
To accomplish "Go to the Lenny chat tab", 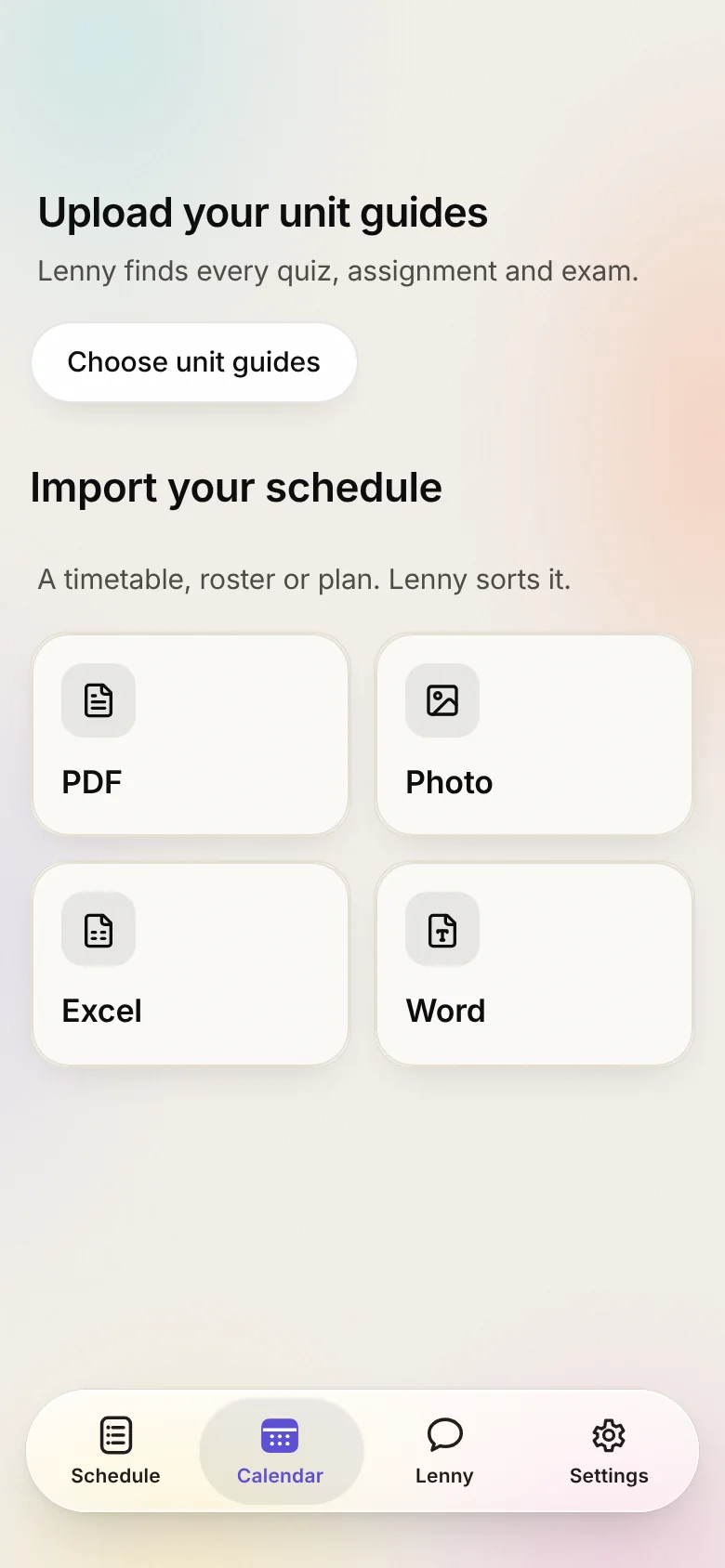I will pos(444,1451).
